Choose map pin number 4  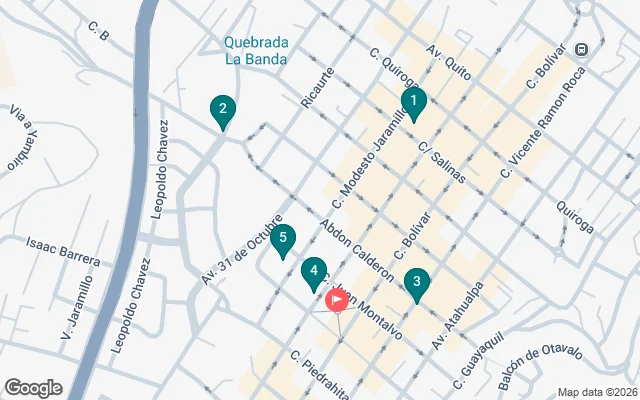[x=314, y=271]
